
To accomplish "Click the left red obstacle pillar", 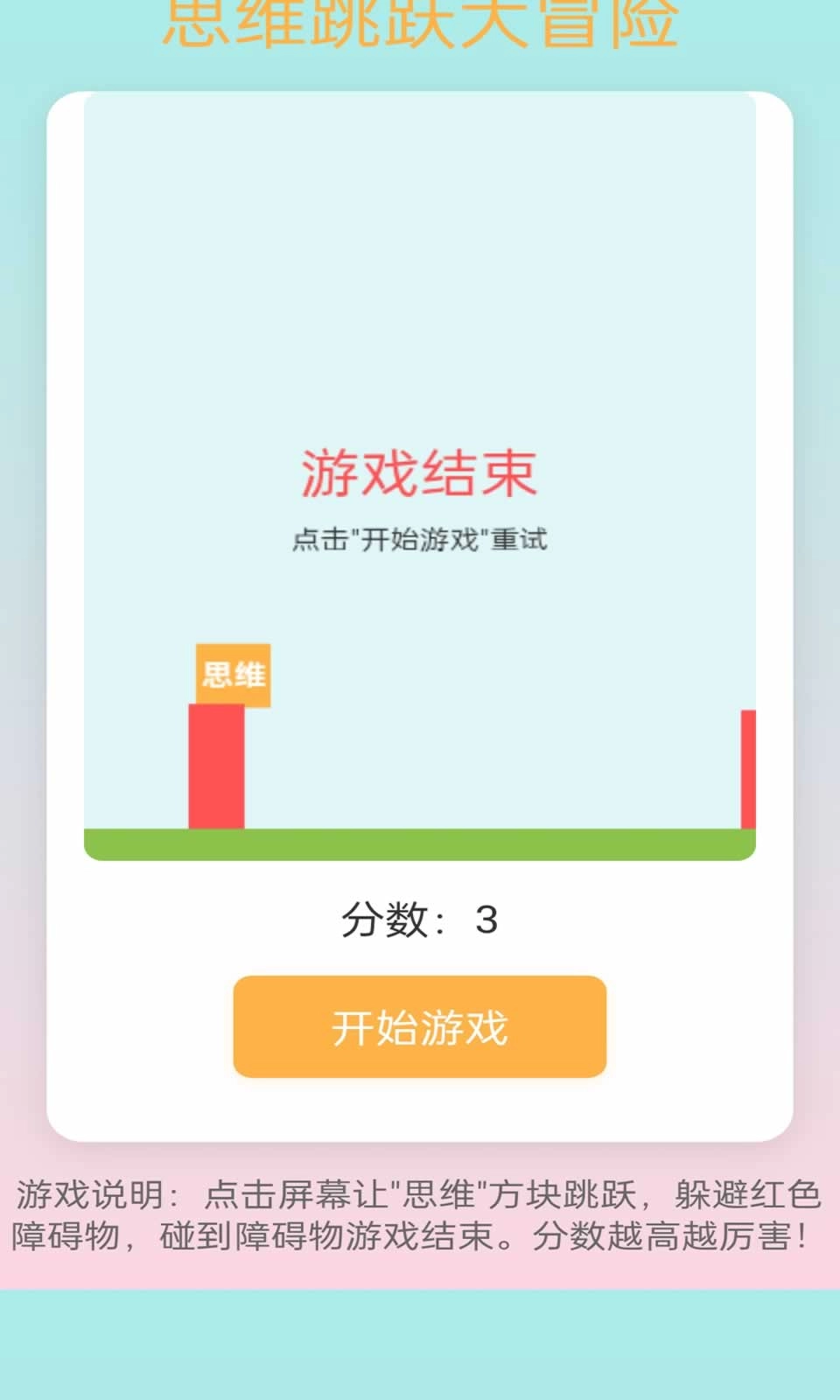I will pyautogui.click(x=217, y=770).
